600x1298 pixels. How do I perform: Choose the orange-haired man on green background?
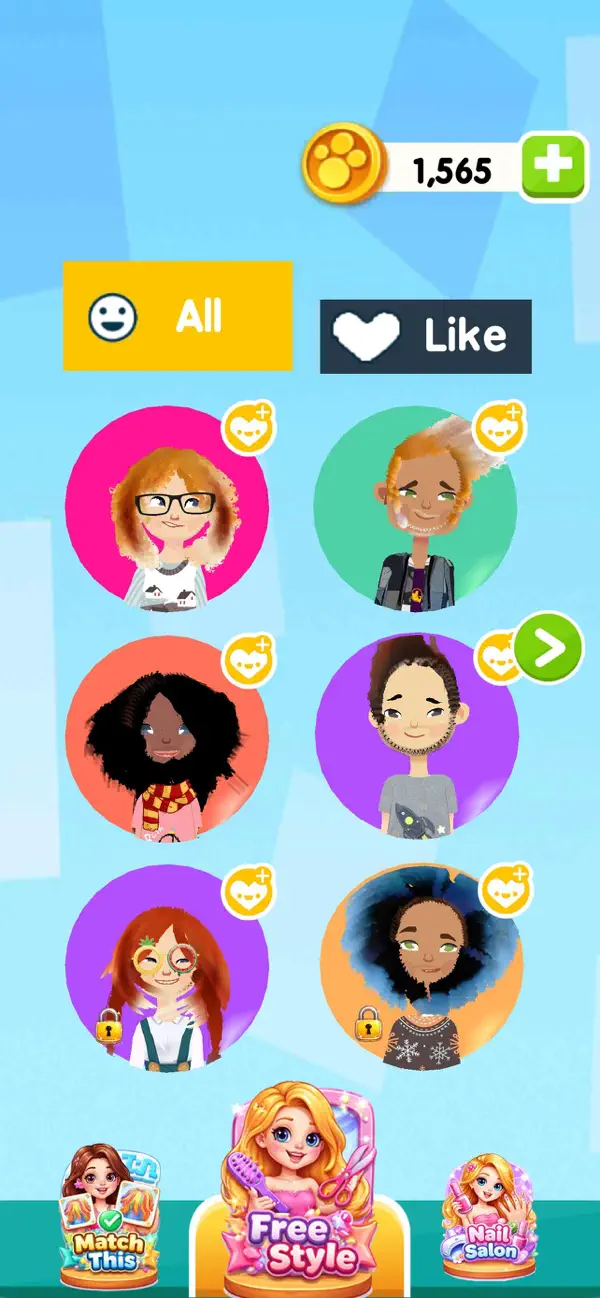415,509
